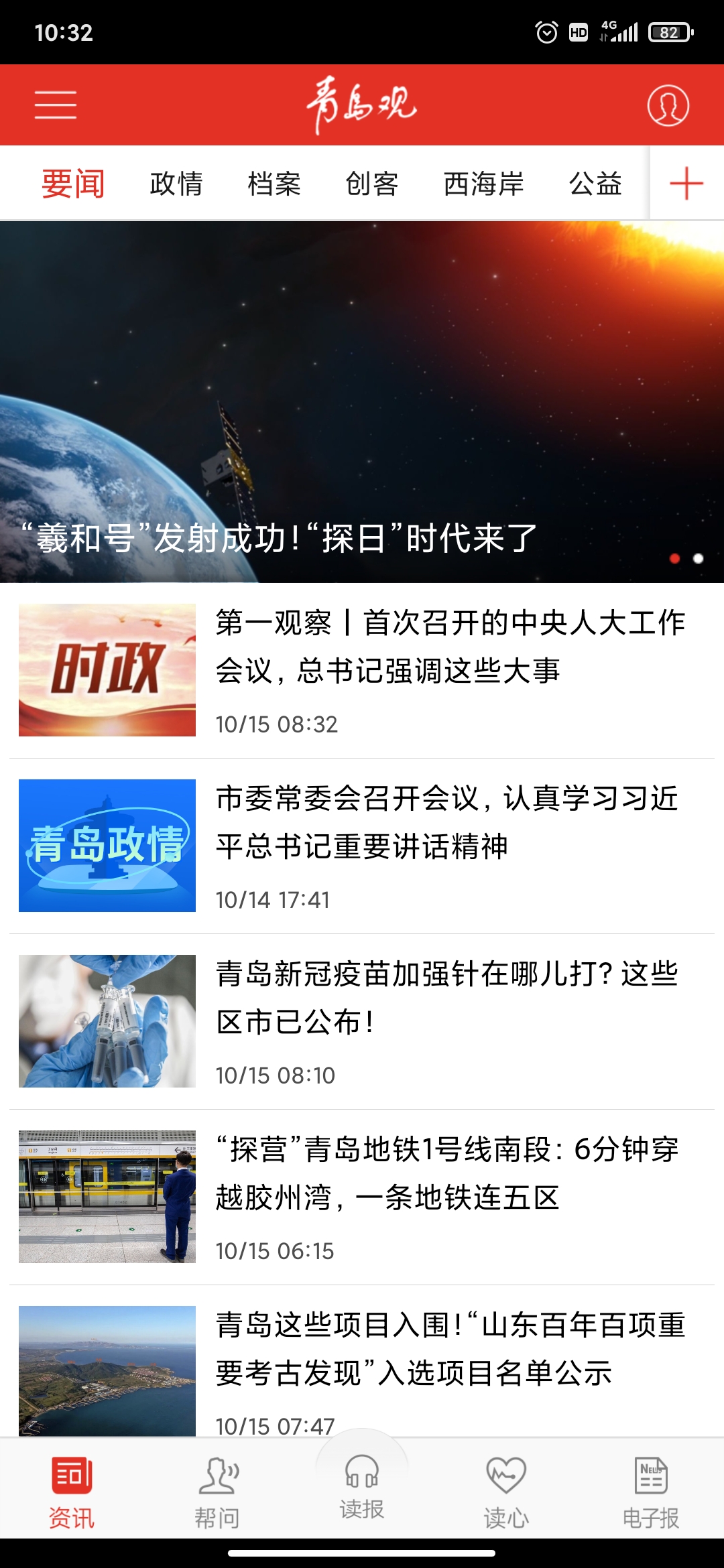Go to the 读心 bottom tab
The width and height of the screenshot is (724, 1568).
(506, 1488)
